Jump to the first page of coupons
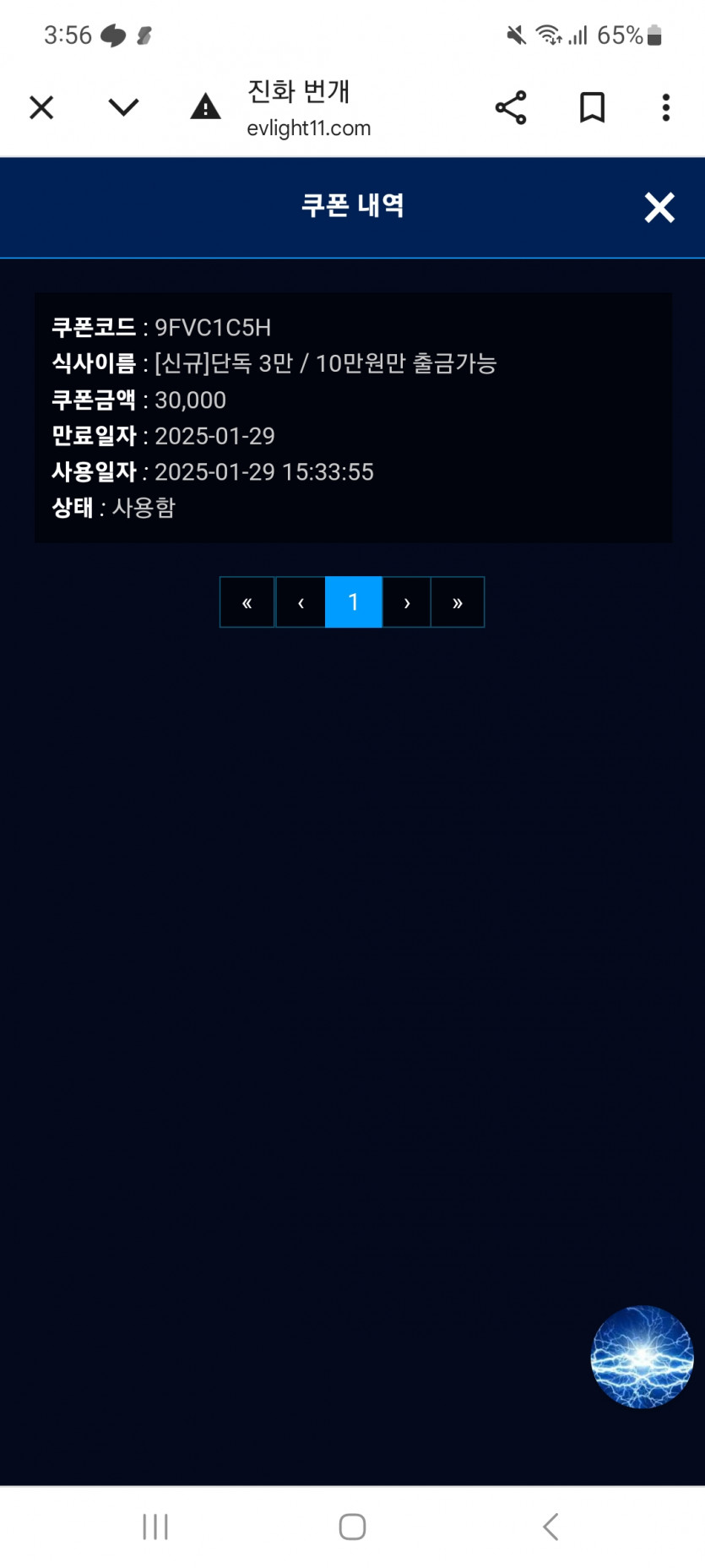 247,602
